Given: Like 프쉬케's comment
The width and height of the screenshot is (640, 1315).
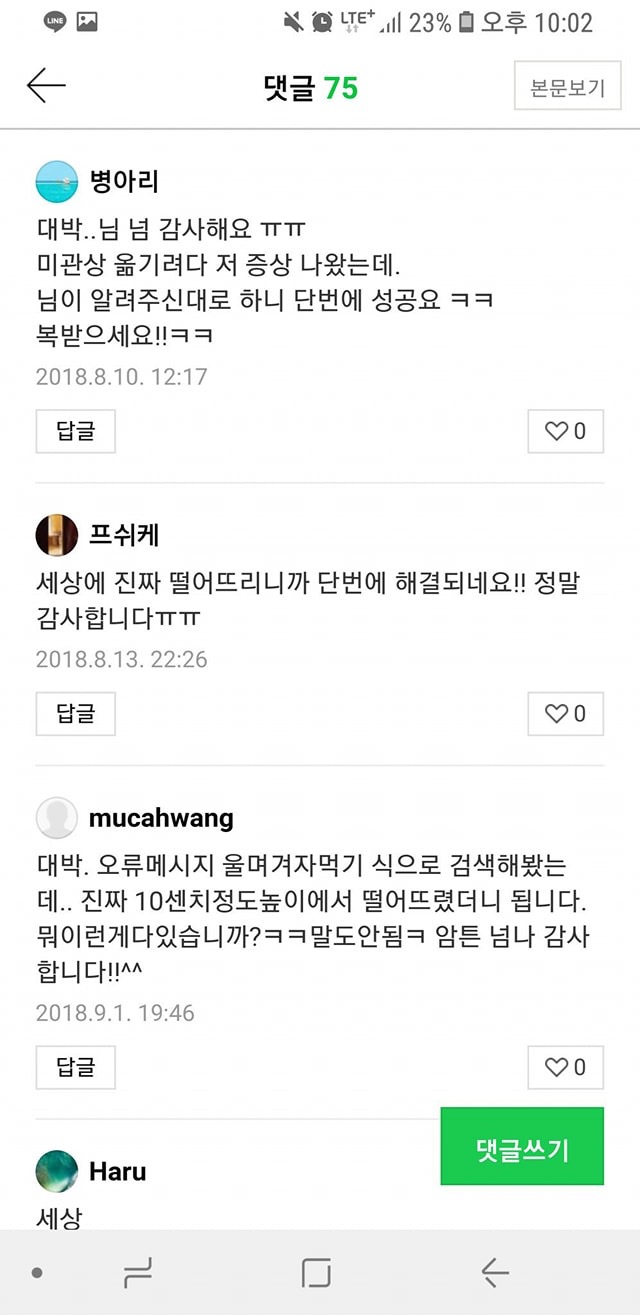Looking at the screenshot, I should pyautogui.click(x=565, y=714).
